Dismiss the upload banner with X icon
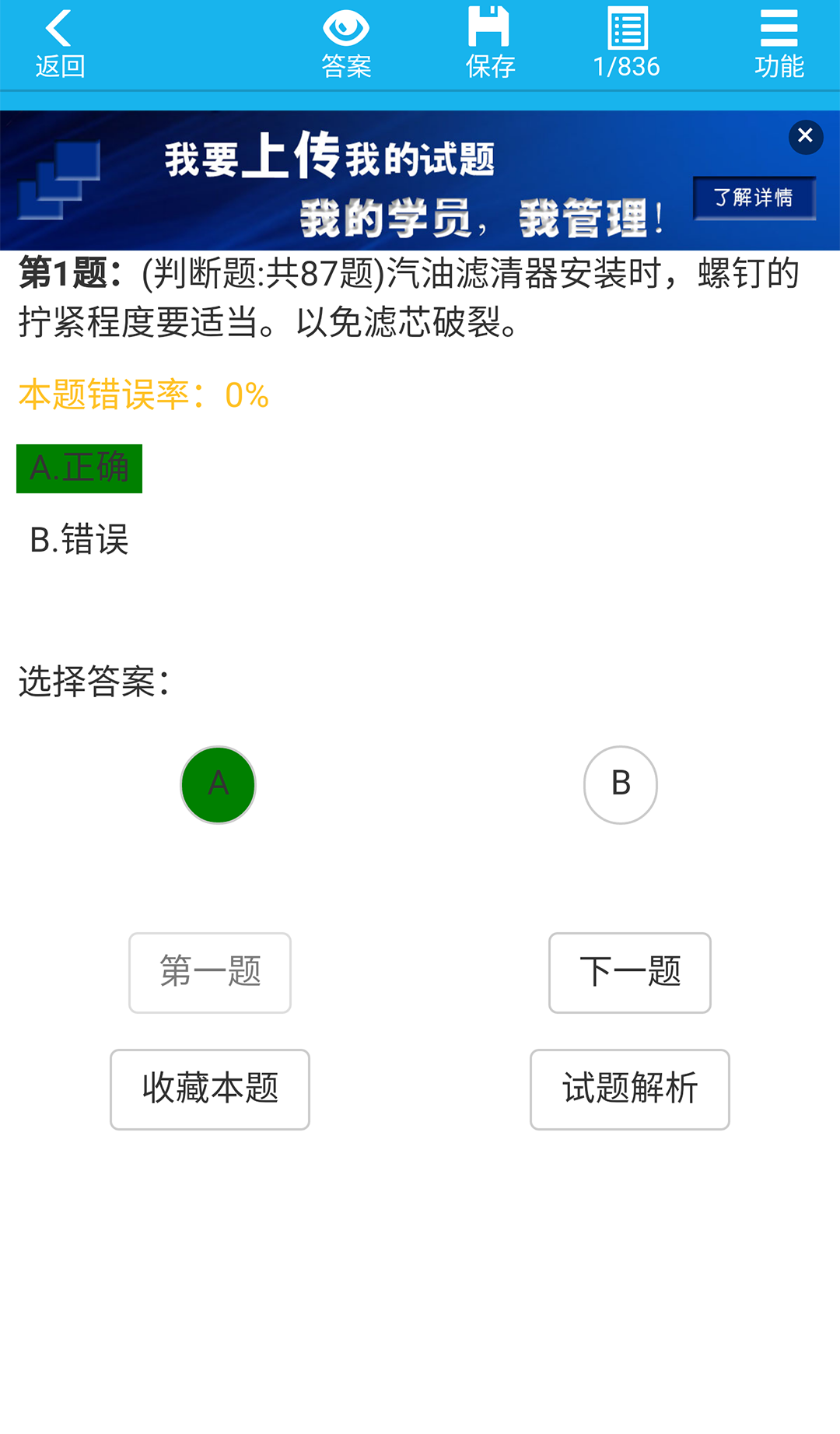The height and width of the screenshot is (1434, 840). [806, 137]
